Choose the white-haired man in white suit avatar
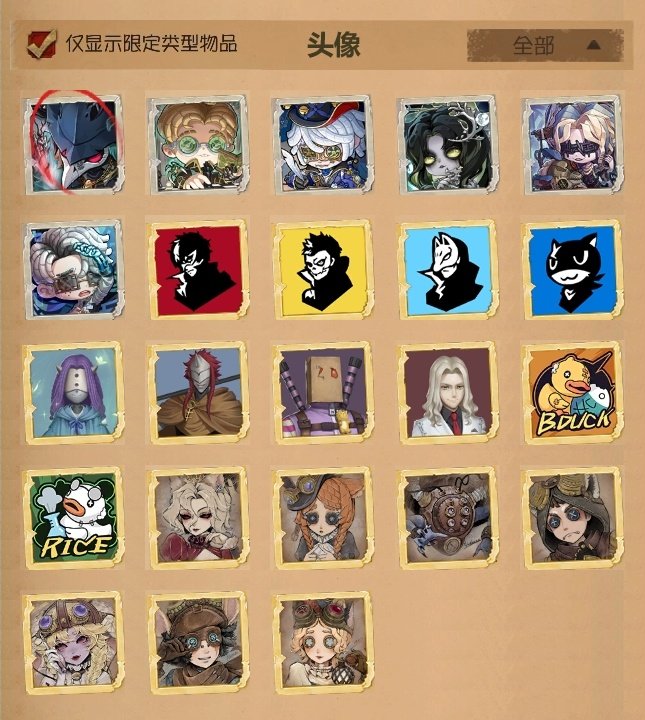This screenshot has height=720, width=645. click(447, 394)
